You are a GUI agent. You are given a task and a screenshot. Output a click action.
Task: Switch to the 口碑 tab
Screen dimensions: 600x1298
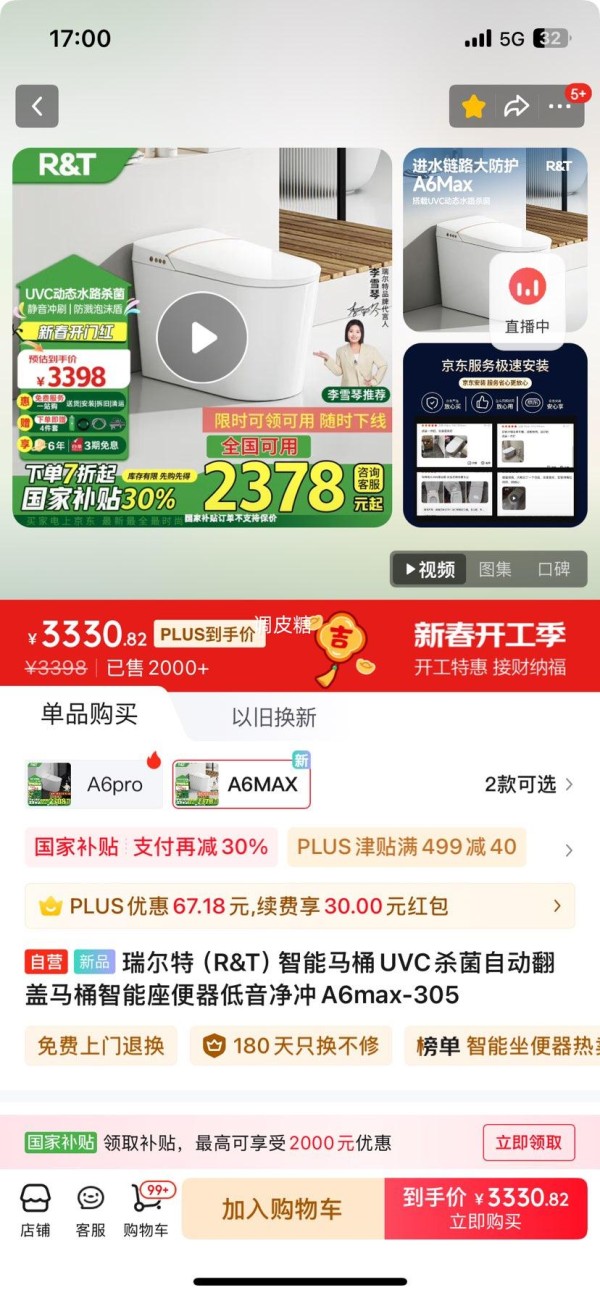click(x=553, y=569)
